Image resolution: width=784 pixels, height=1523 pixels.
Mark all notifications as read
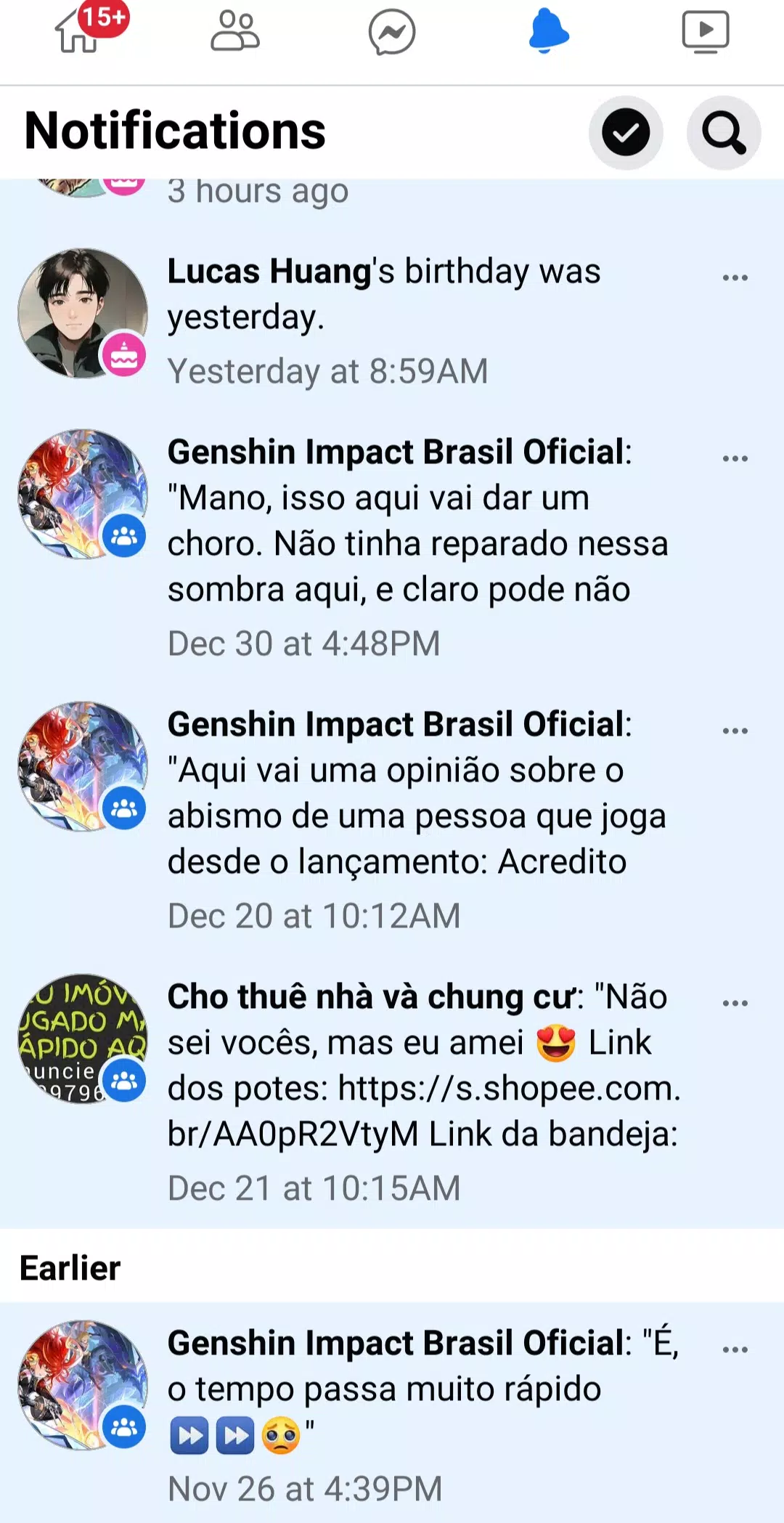(x=625, y=133)
